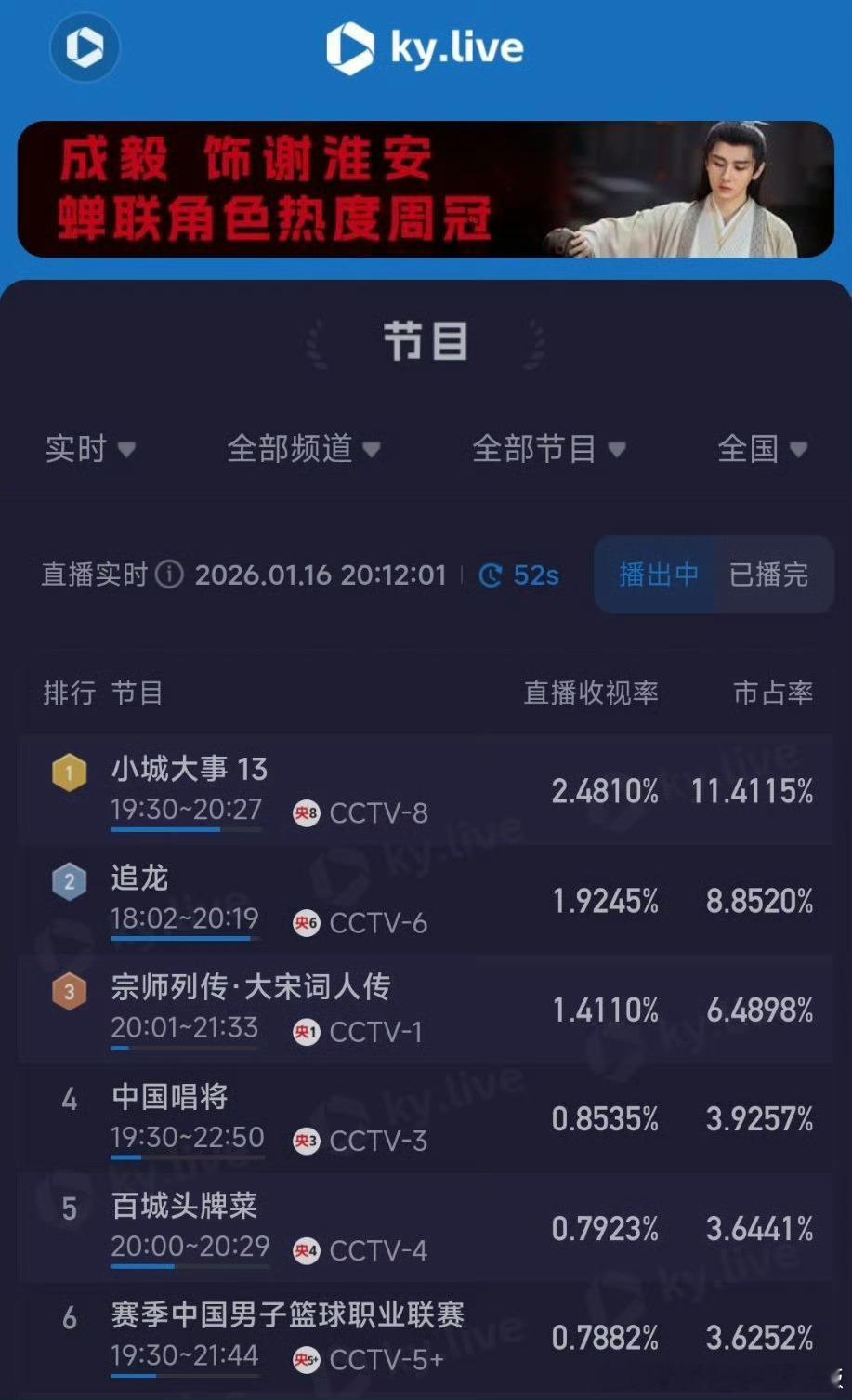
Task: Click the 52s refresh countdown clock icon
Action: 493,575
